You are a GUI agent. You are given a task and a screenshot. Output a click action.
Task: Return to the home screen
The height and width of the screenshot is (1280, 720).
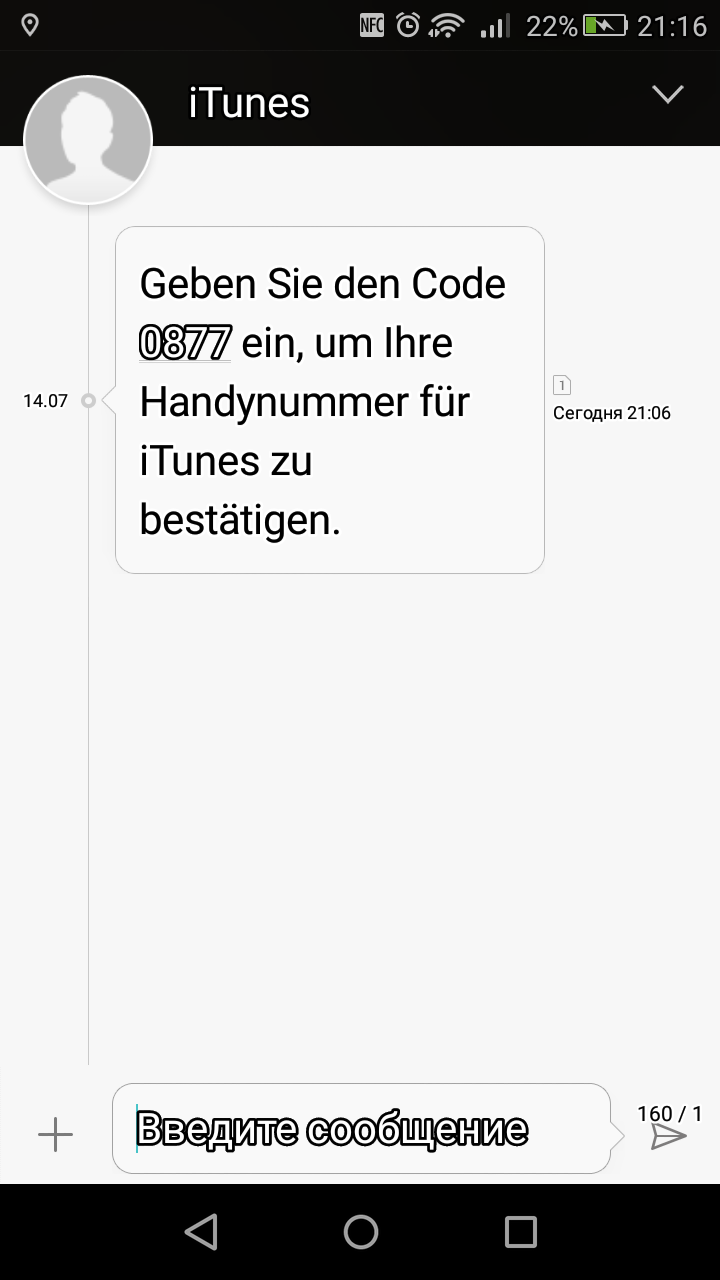pos(361,1232)
